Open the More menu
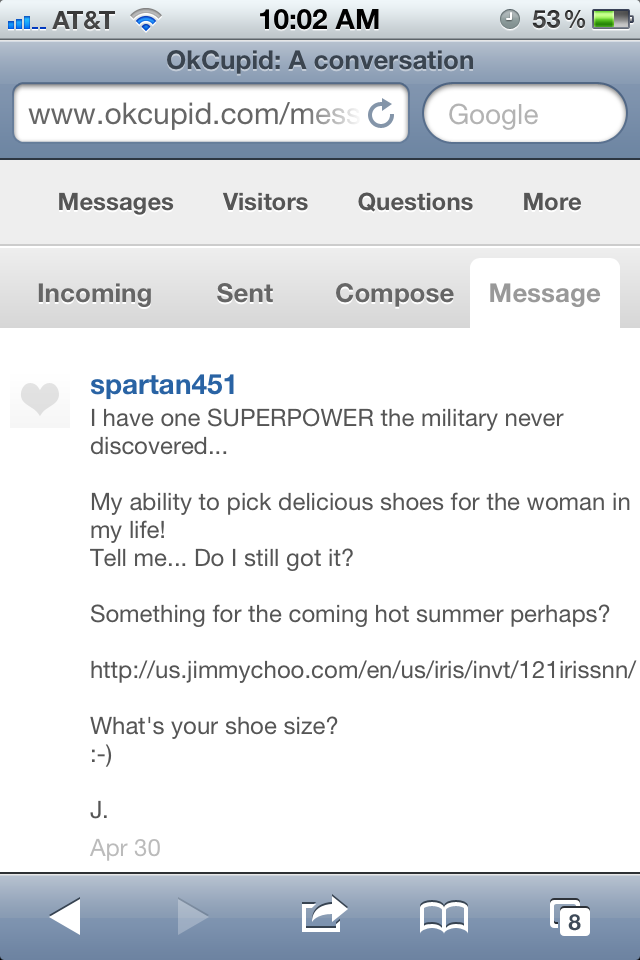 [x=551, y=202]
